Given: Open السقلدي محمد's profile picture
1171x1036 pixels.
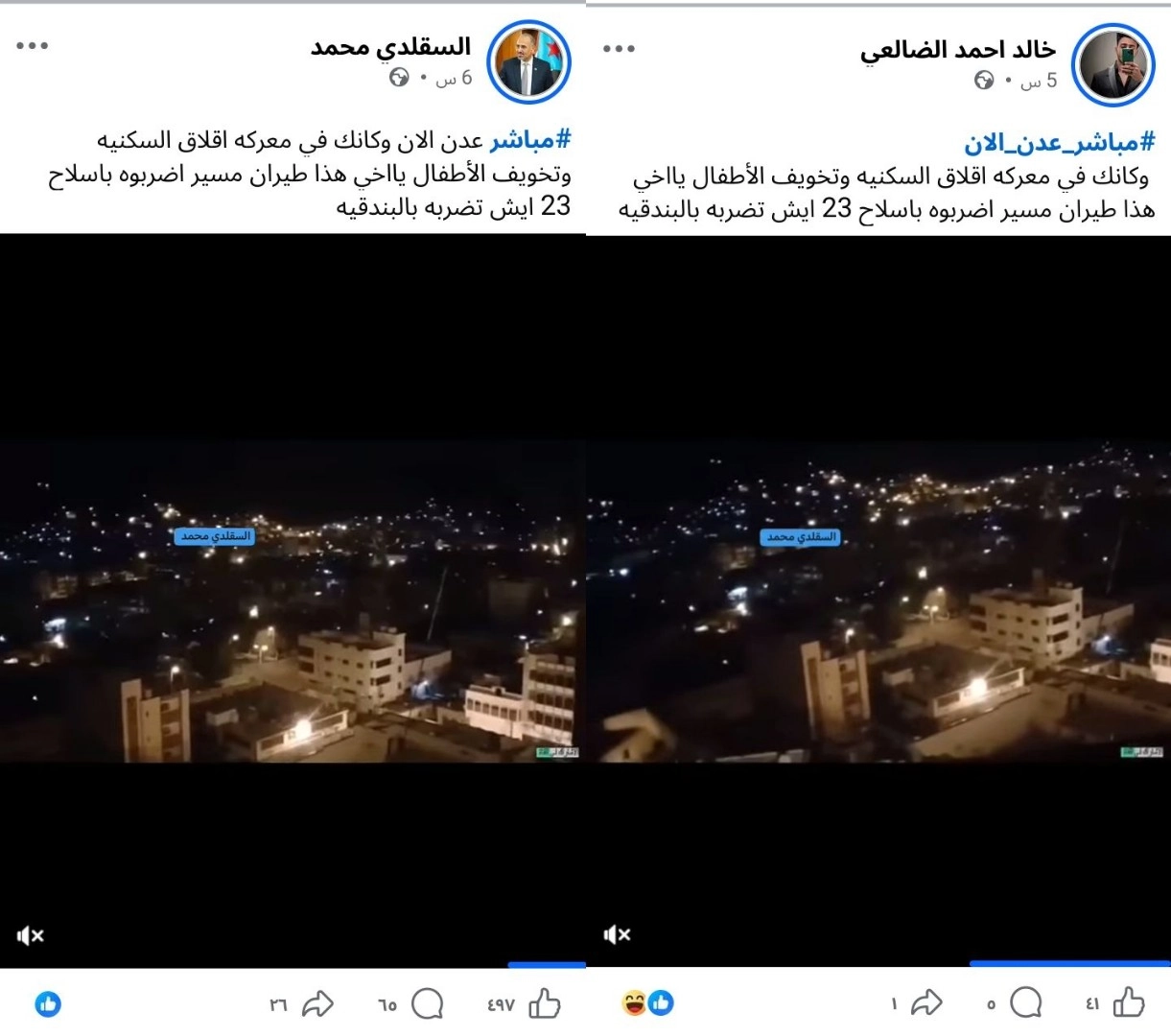Looking at the screenshot, I should point(528,62).
